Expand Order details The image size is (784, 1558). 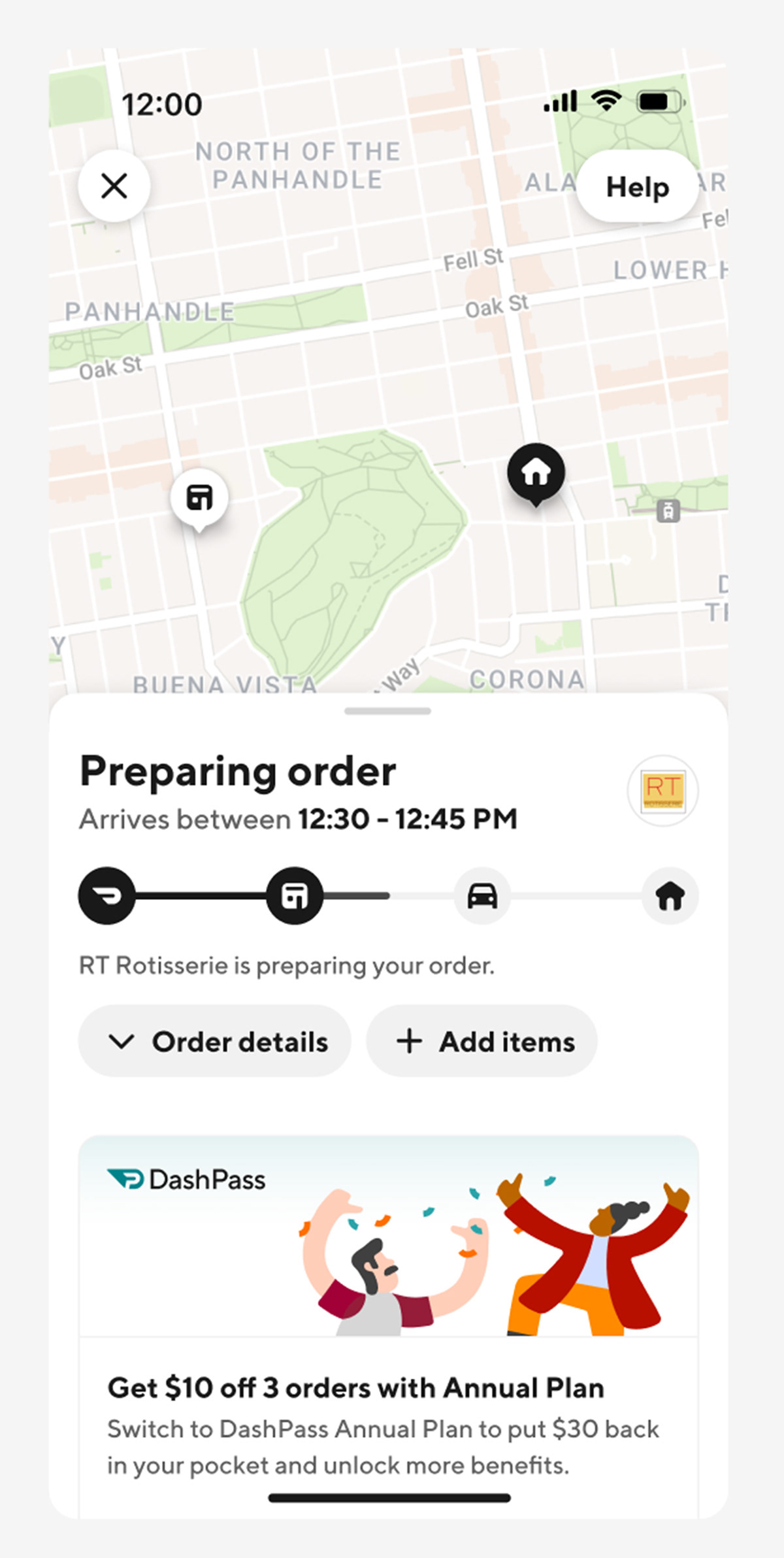pyautogui.click(x=215, y=1041)
